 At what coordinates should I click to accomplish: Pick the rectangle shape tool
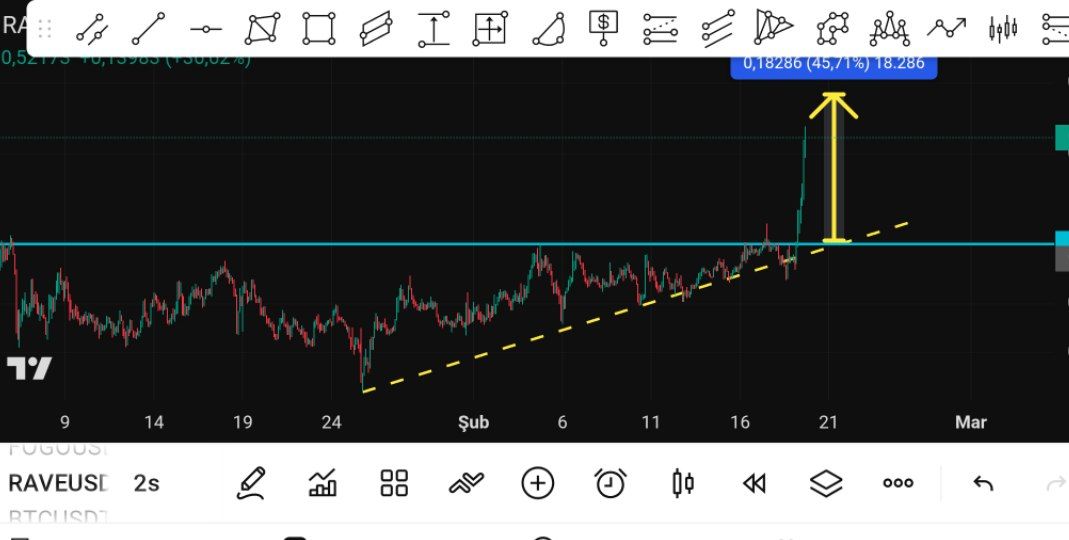[x=319, y=28]
